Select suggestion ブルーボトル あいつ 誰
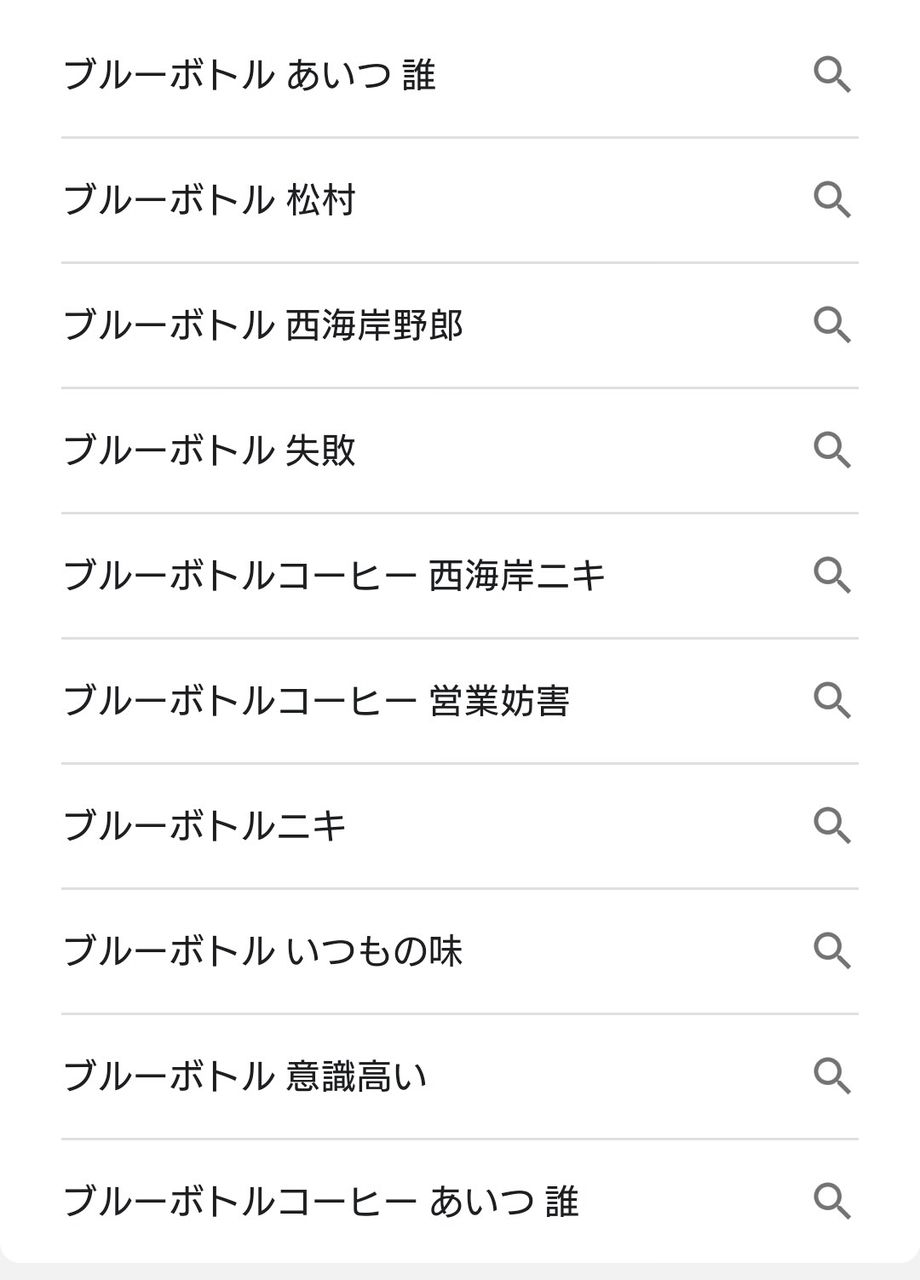The height and width of the screenshot is (1280, 920). coord(250,76)
